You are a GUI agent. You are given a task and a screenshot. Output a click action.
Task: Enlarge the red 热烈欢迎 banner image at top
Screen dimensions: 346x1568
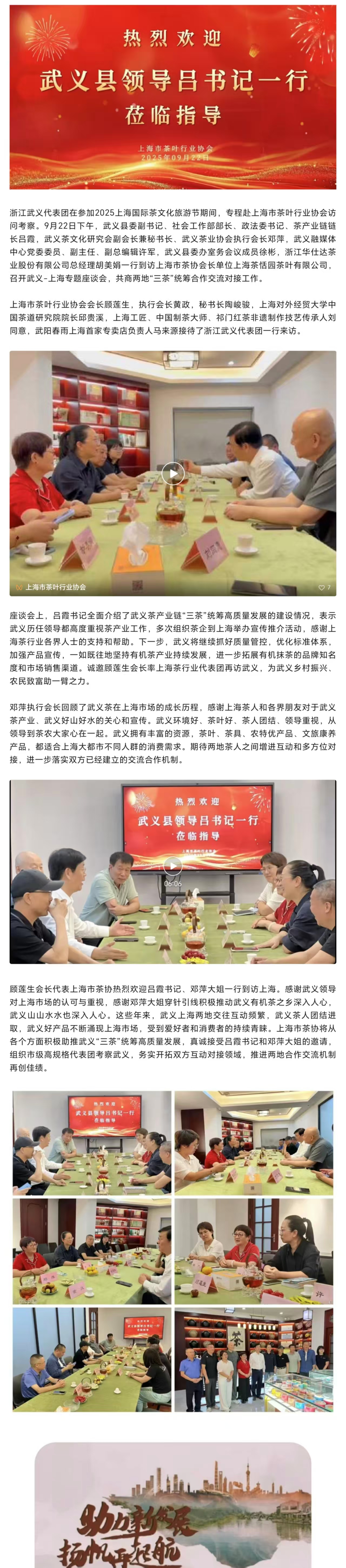pyautogui.click(x=173, y=97)
